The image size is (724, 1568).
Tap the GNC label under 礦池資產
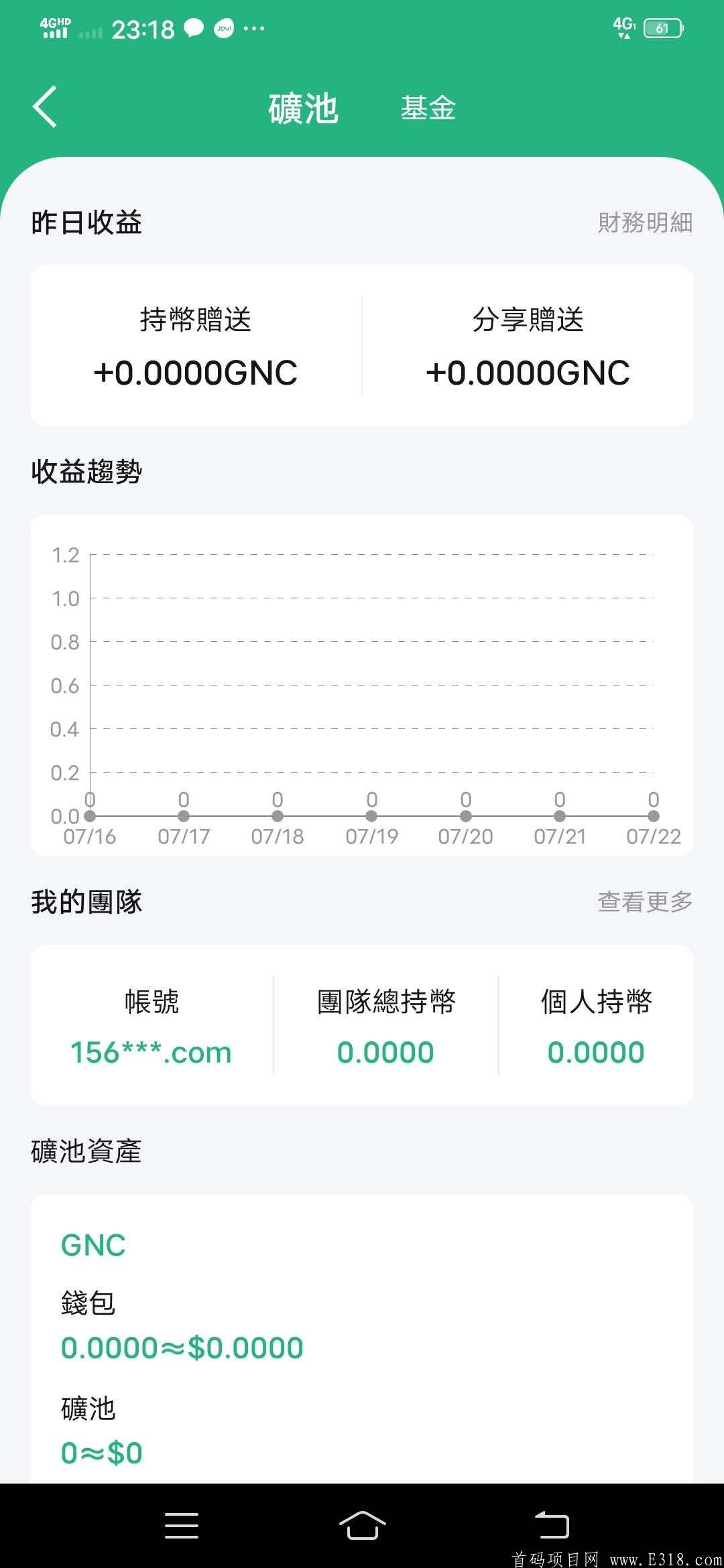92,1244
